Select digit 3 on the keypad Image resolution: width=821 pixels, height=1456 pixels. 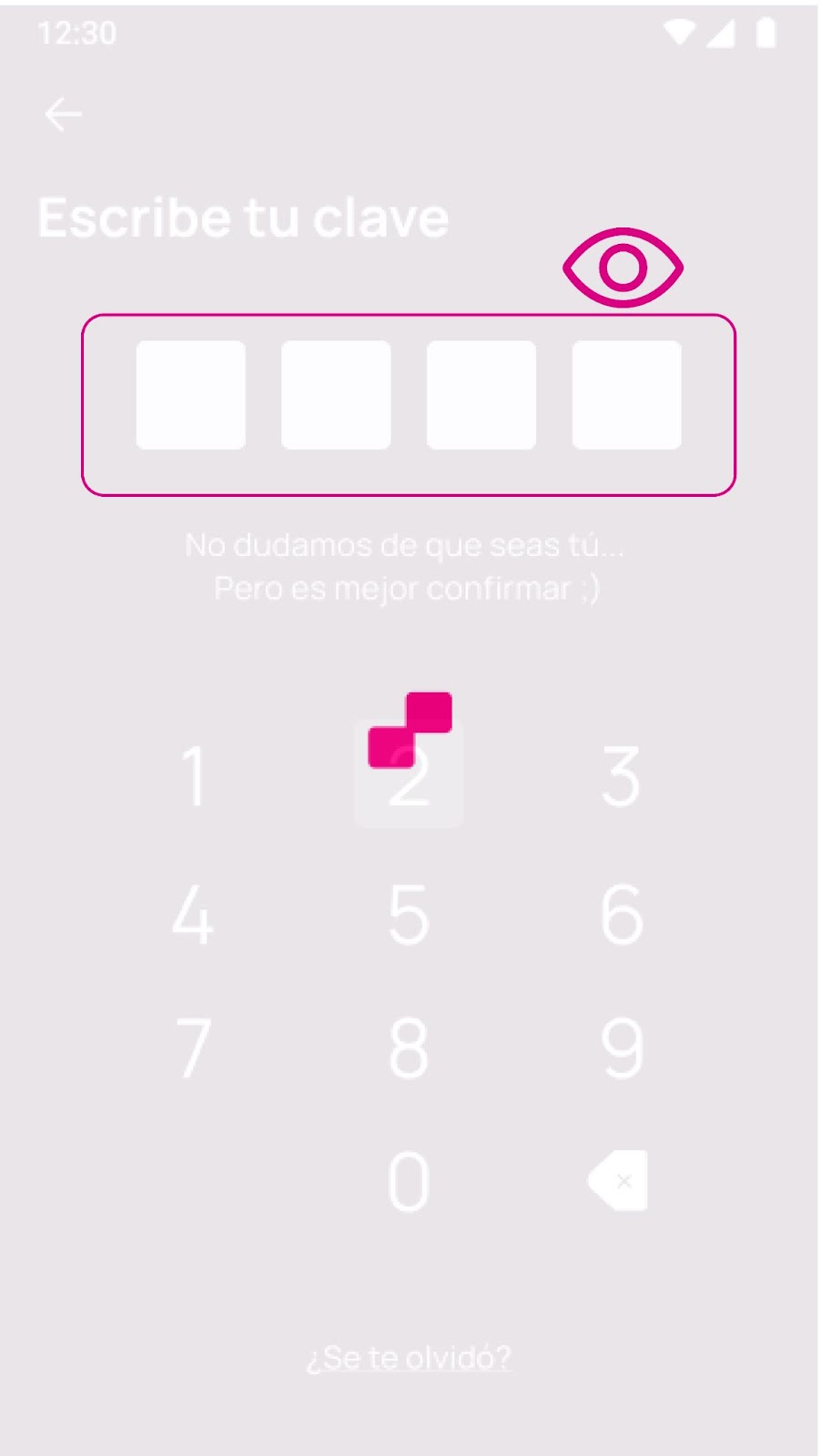click(623, 775)
